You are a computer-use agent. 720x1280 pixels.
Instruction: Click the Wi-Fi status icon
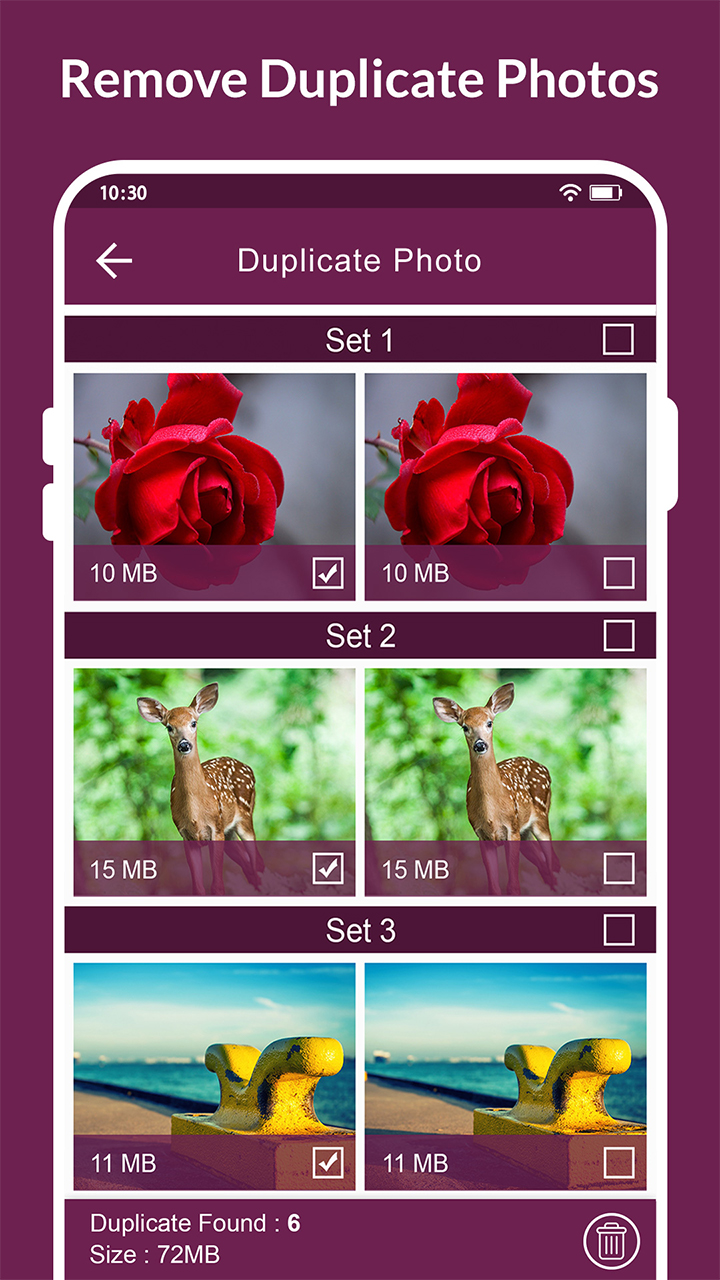pos(570,193)
